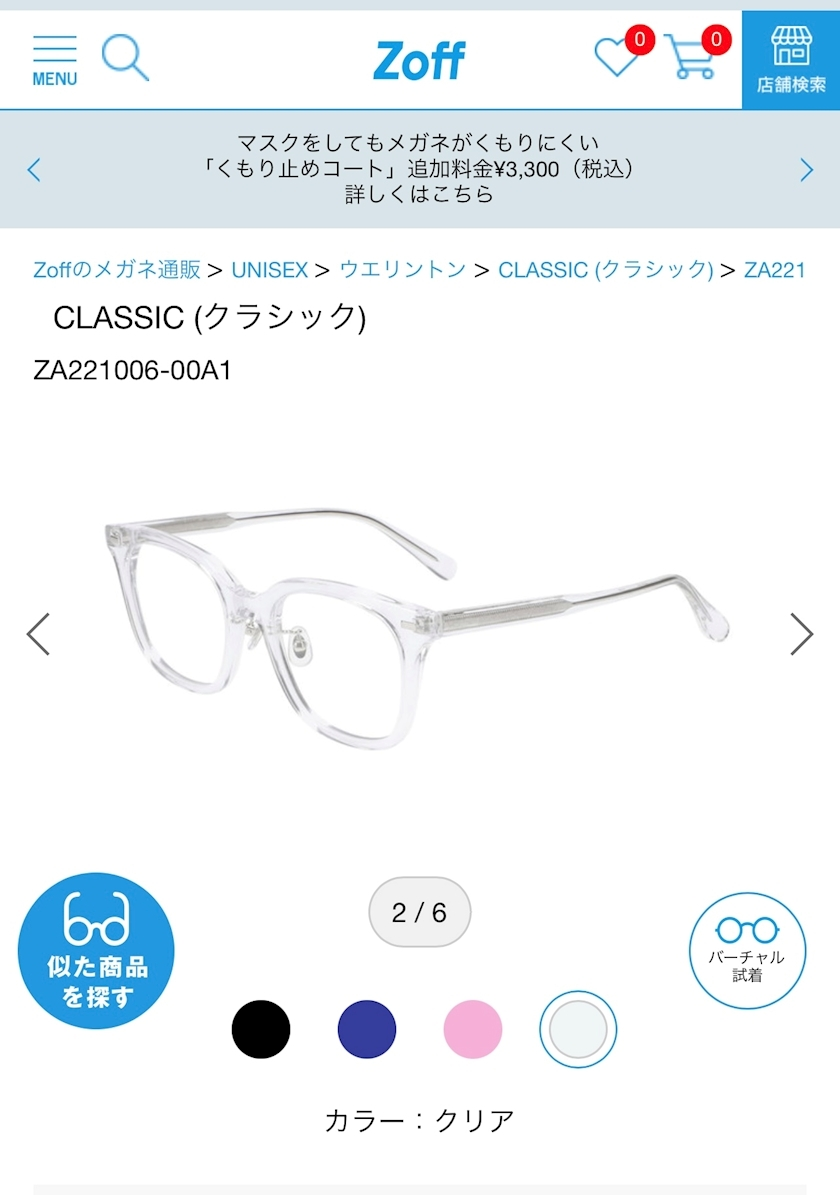Open the search magnifier icon
The image size is (840, 1195).
(125, 58)
